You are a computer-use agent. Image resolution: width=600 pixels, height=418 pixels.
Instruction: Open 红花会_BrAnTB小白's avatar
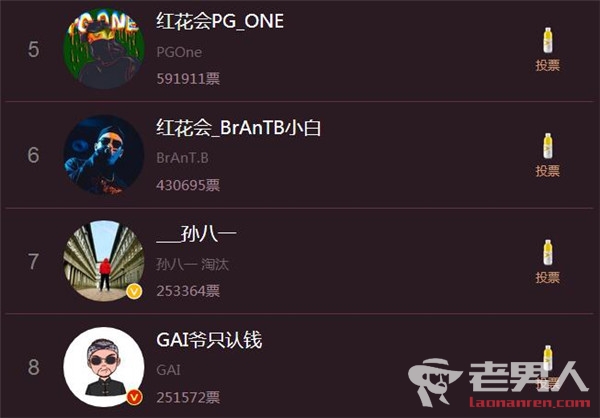(x=103, y=155)
